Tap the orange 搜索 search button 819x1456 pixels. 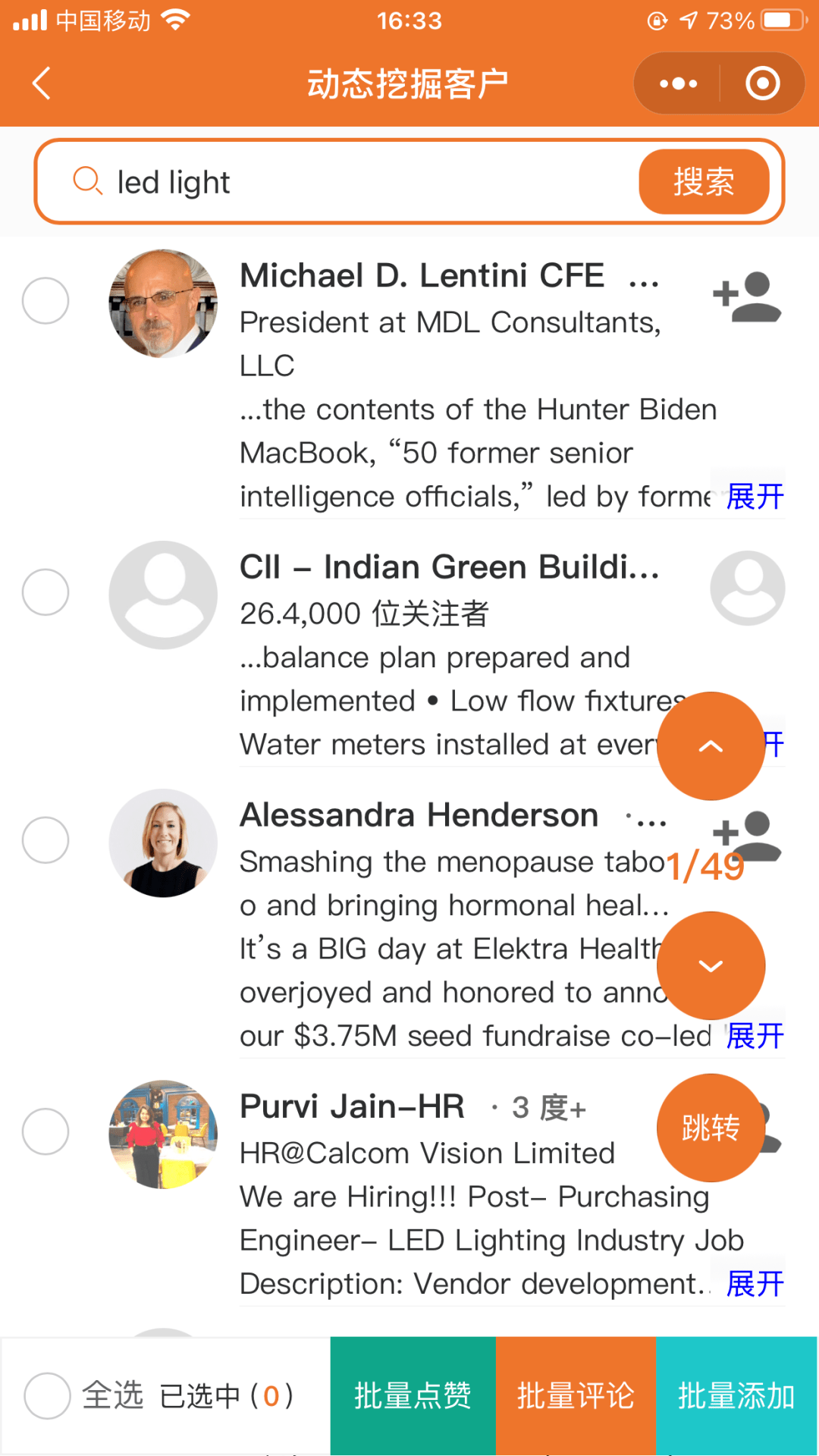click(704, 182)
